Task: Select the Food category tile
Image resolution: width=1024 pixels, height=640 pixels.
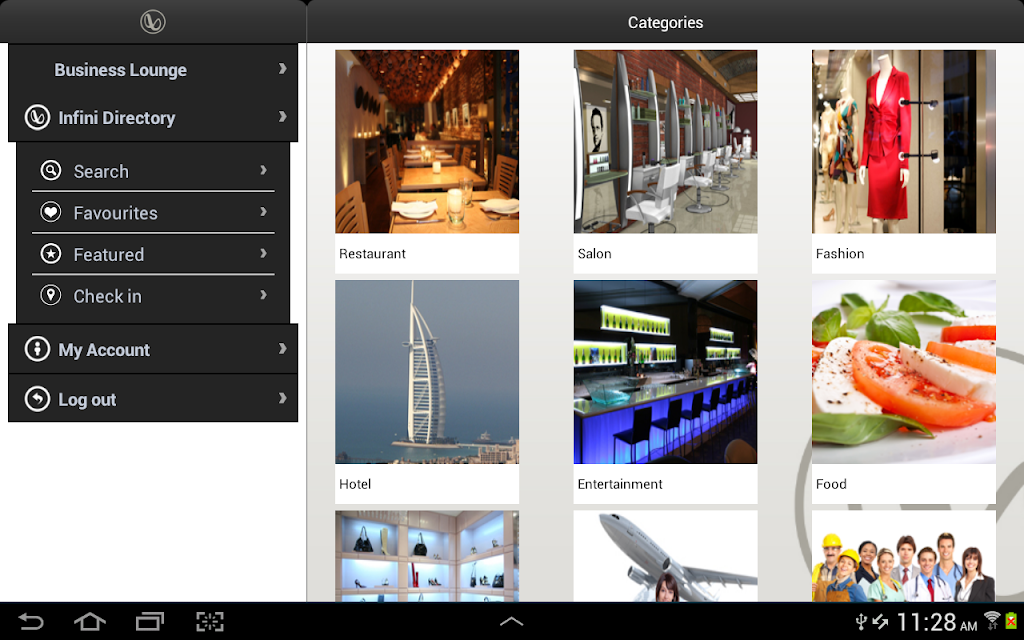Action: [903, 390]
